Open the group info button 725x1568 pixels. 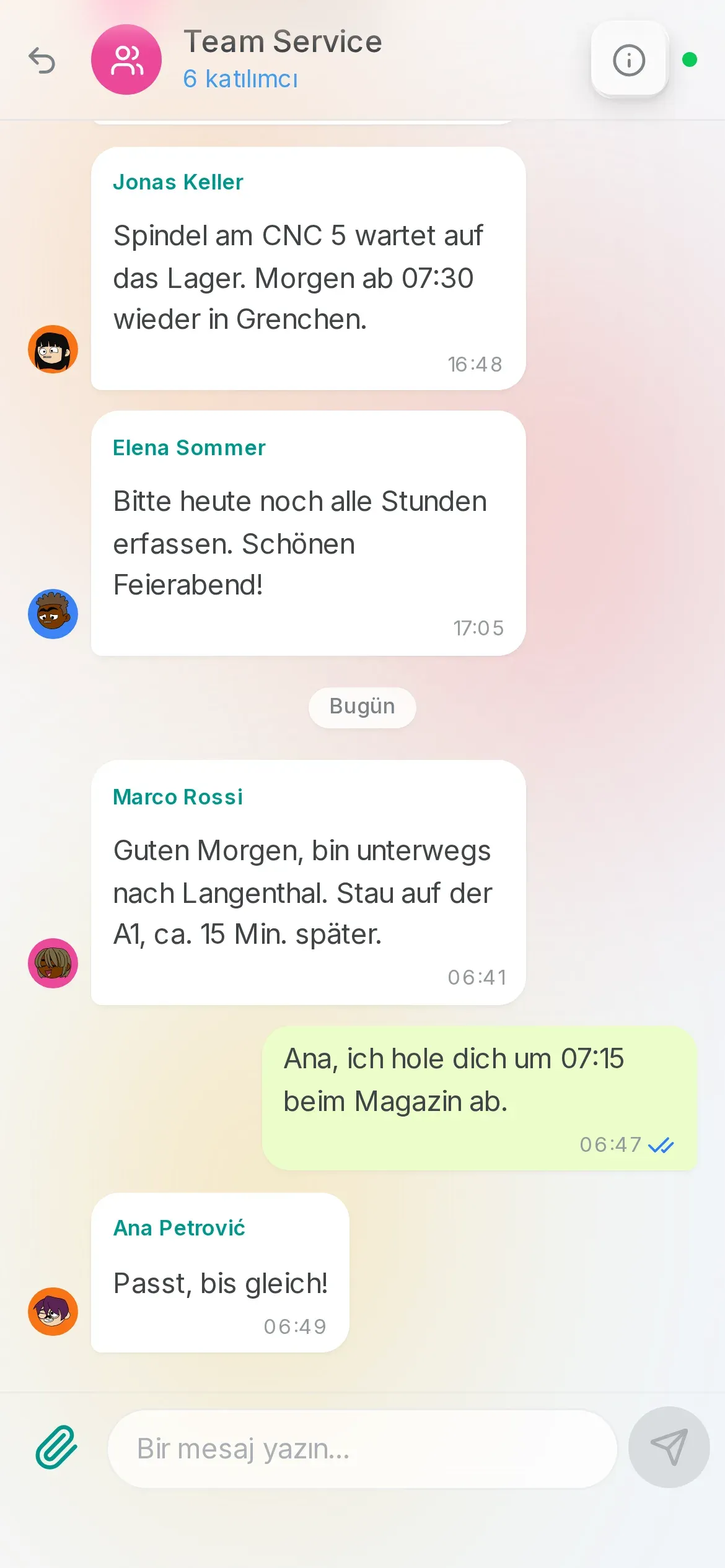pos(629,60)
